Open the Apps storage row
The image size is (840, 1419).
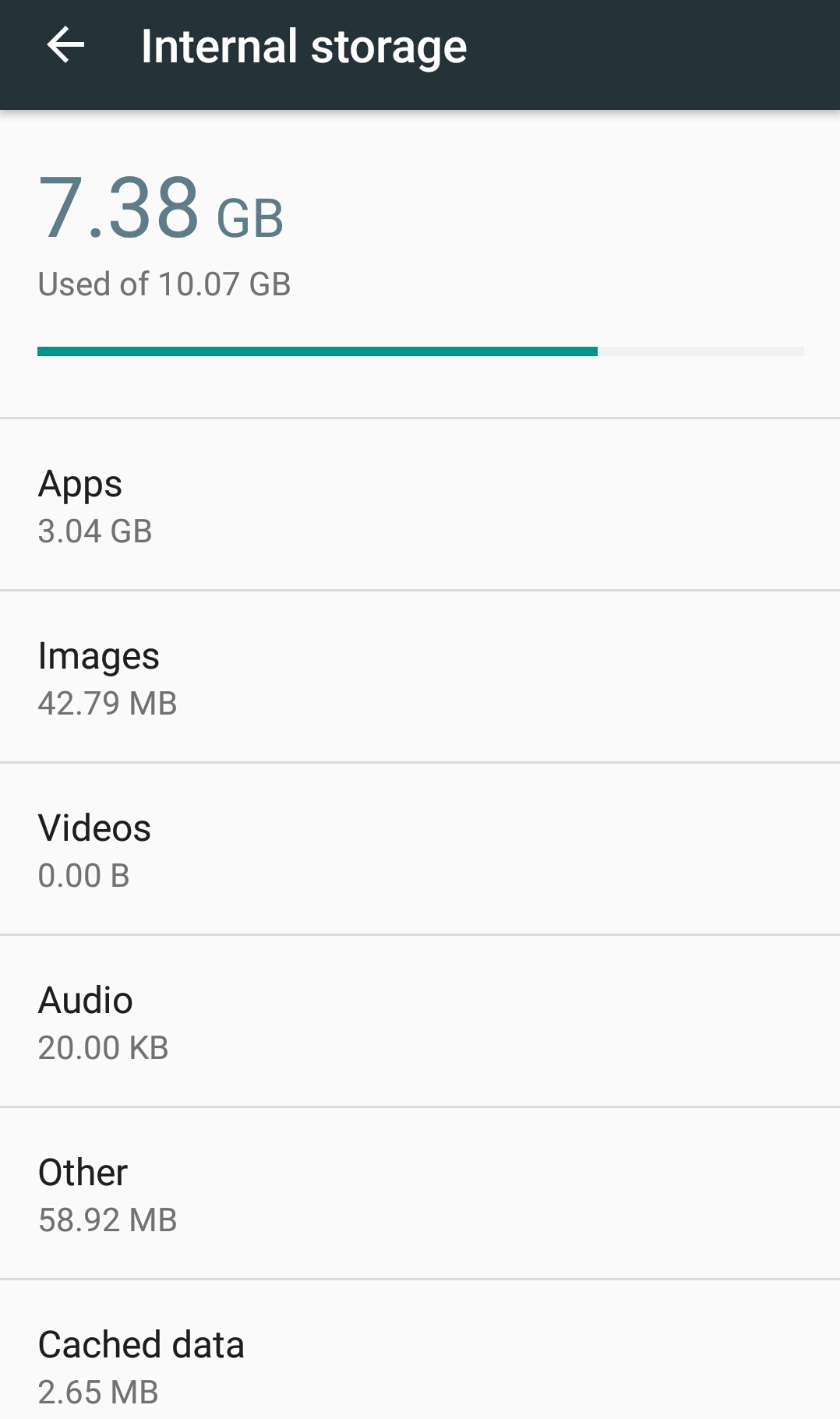[x=420, y=505]
